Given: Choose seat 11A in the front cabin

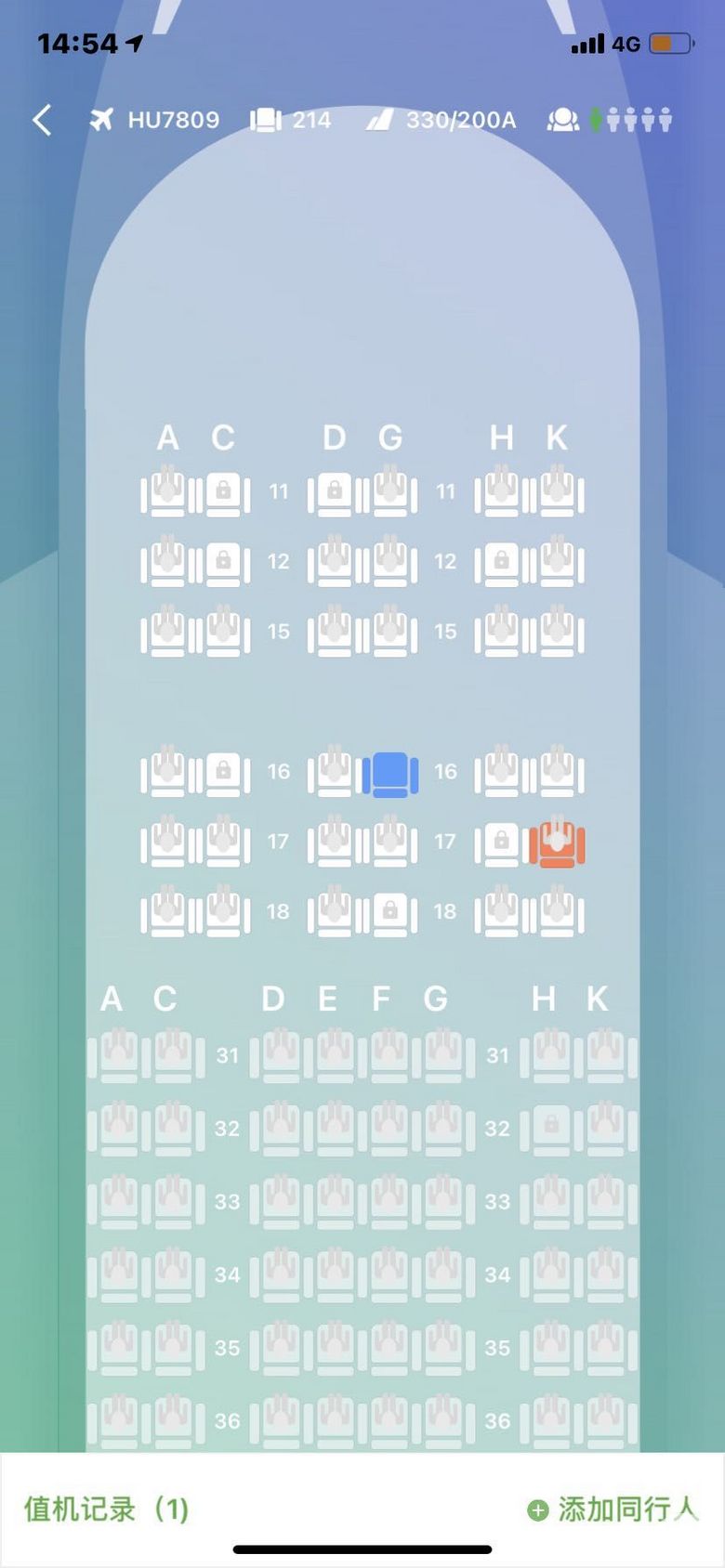Looking at the screenshot, I should click(168, 493).
